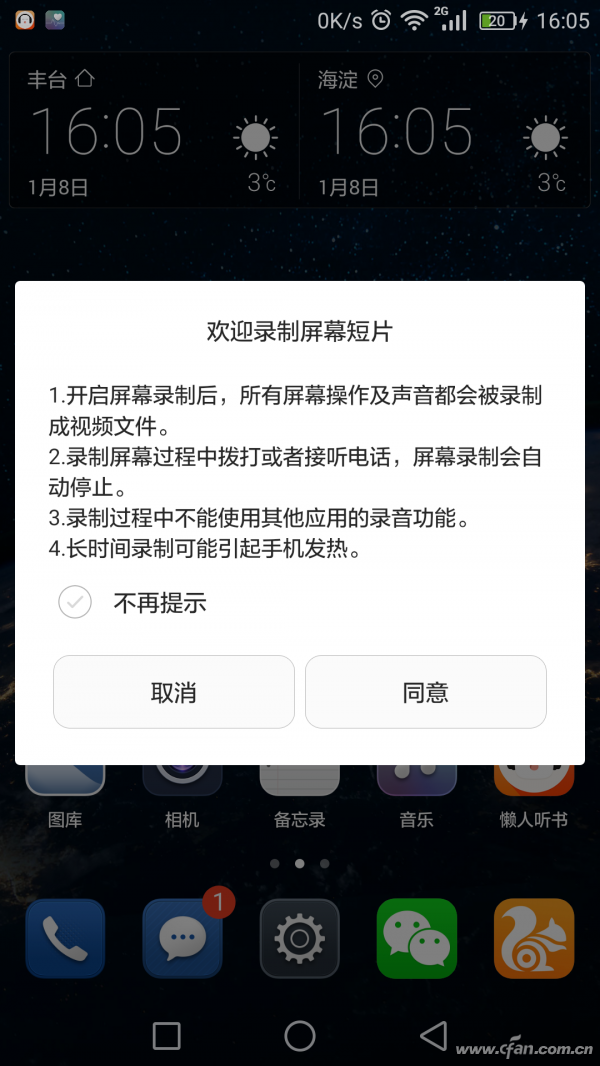Go back using the navigation bar

433,1035
